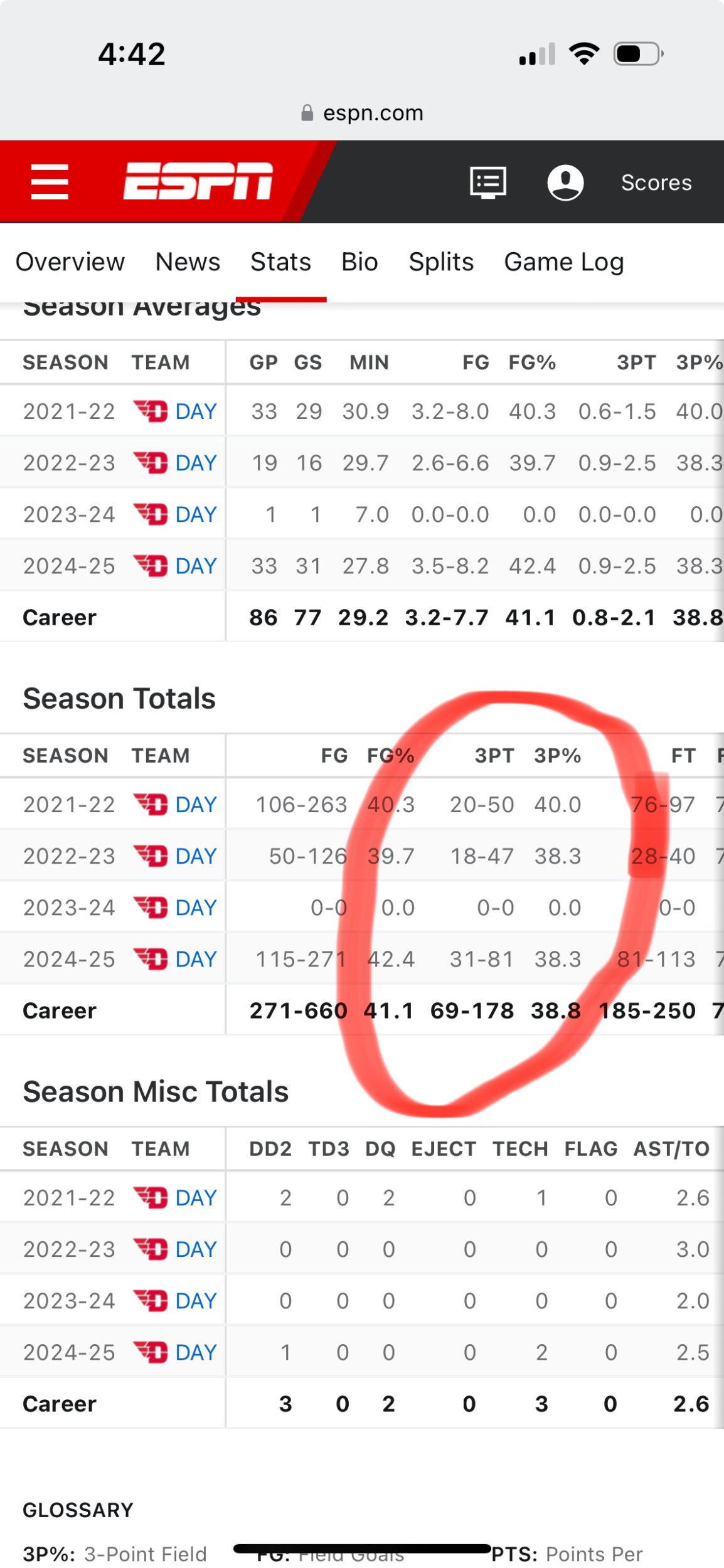Switch to the Bio tab
724x1568 pixels.
click(x=359, y=262)
